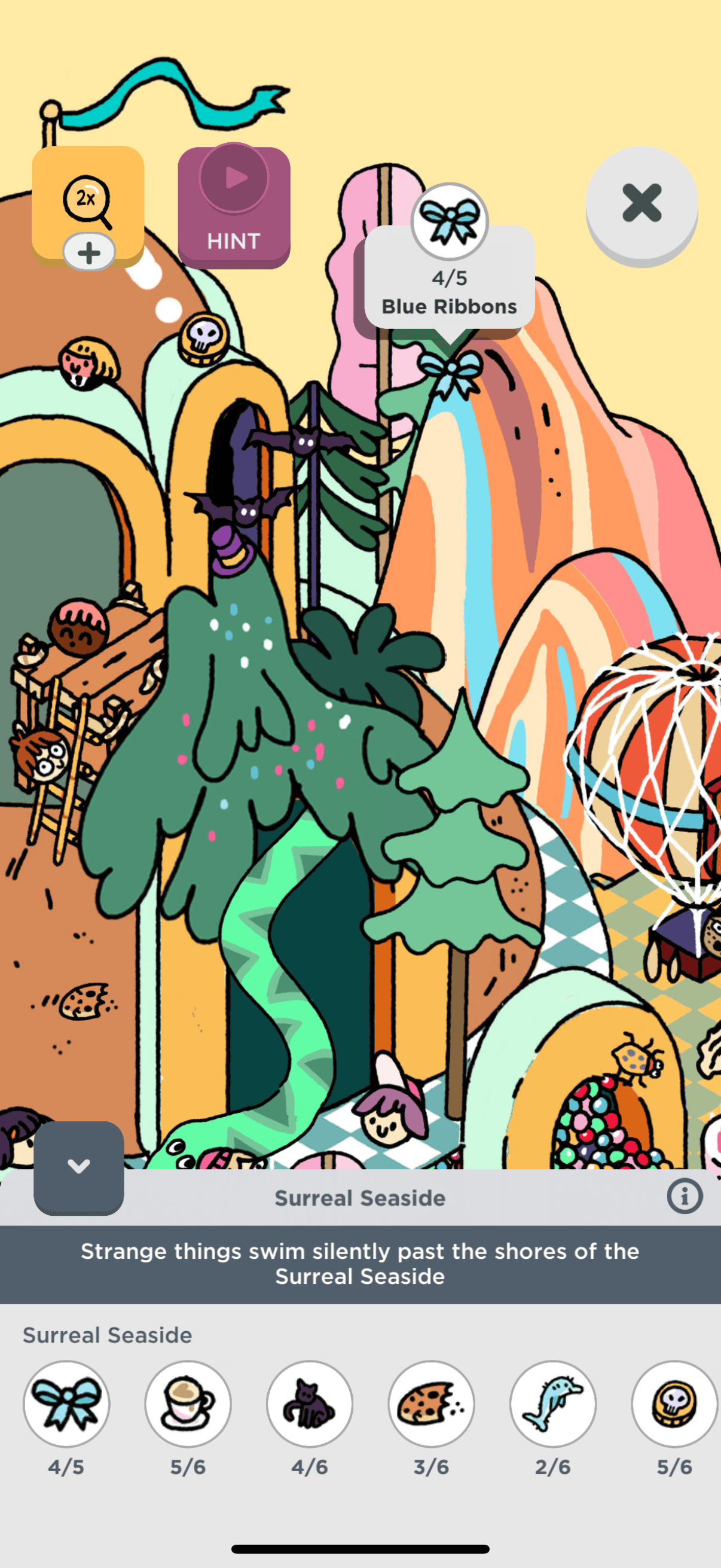Close the Blue Ribbons tooltip
This screenshot has height=1568, width=721.
(641, 203)
